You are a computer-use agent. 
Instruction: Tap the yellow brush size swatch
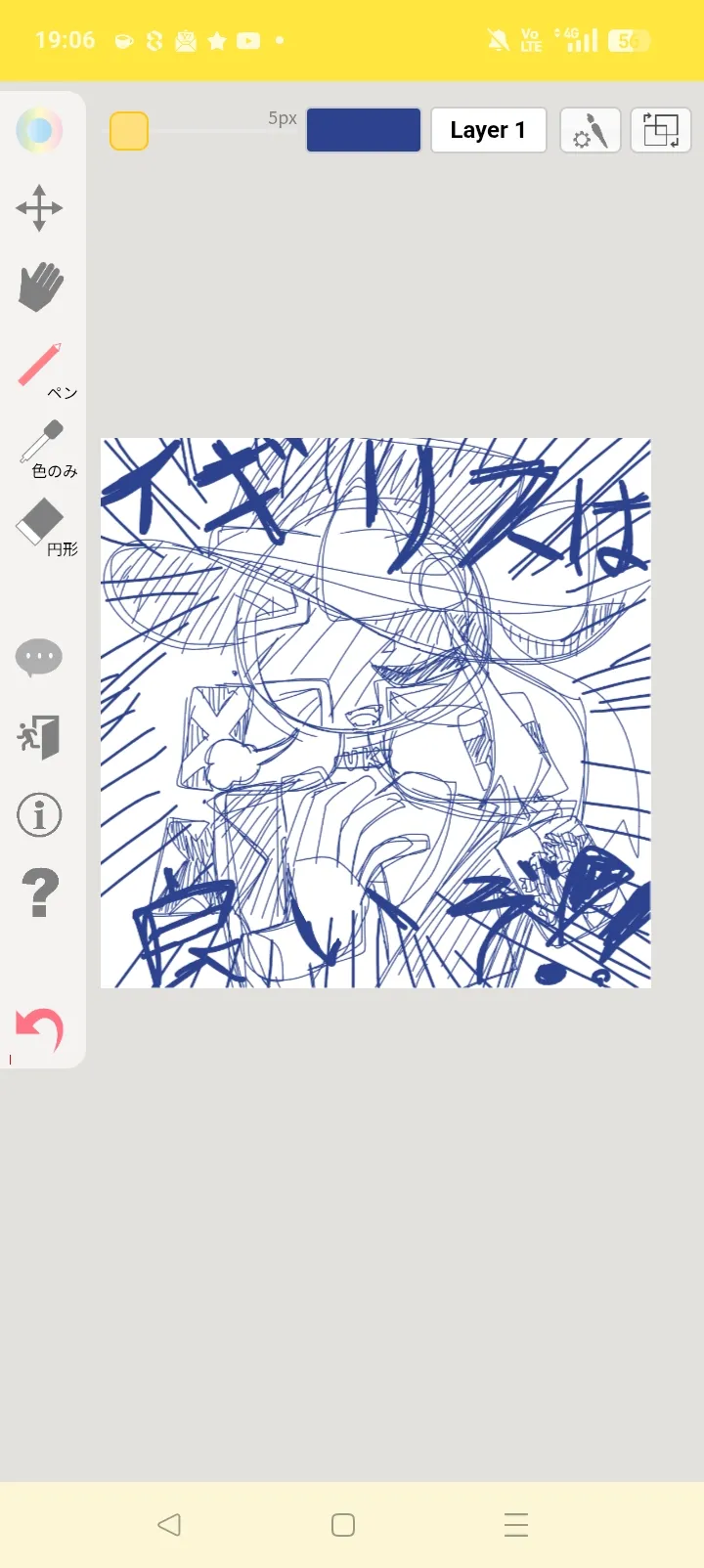[129, 131]
